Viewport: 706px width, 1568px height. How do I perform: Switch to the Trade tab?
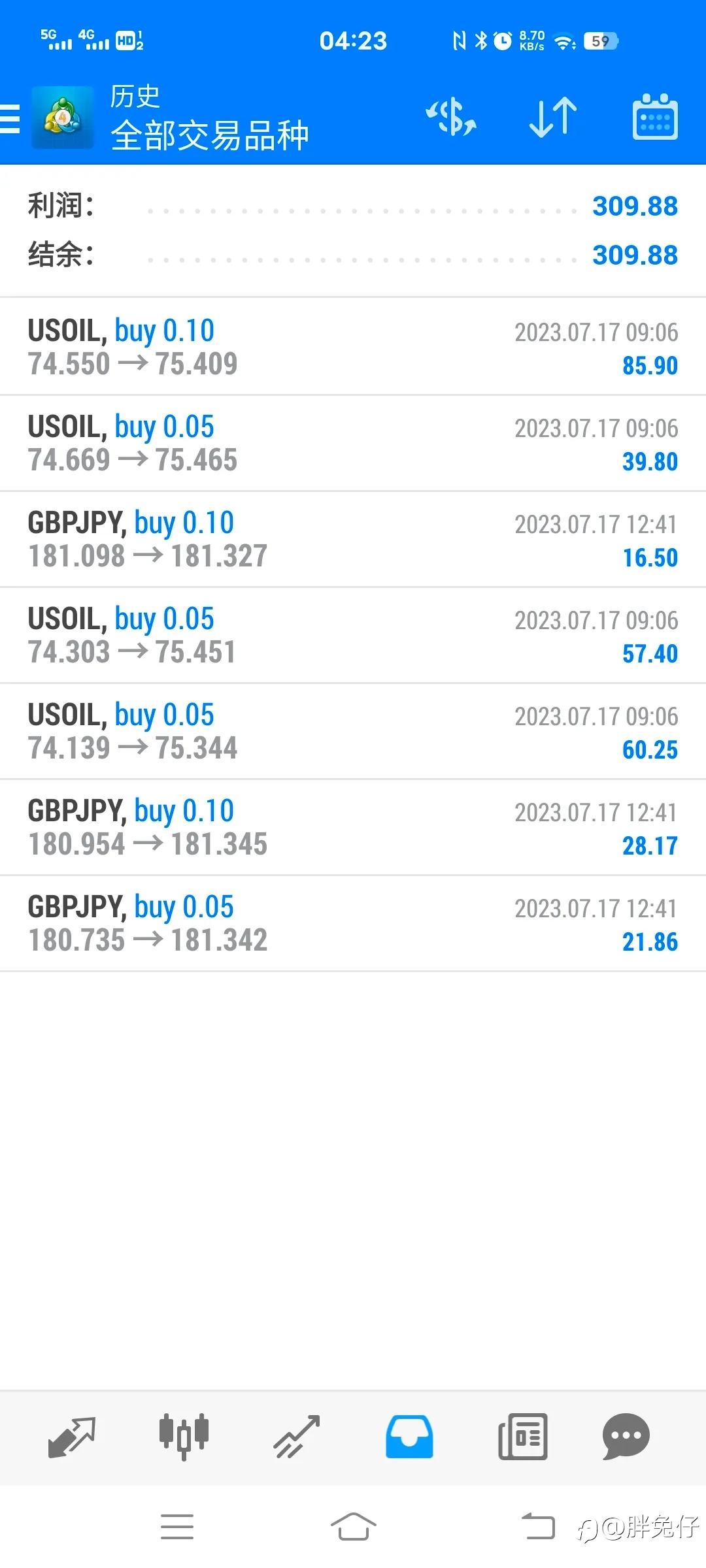point(297,1437)
